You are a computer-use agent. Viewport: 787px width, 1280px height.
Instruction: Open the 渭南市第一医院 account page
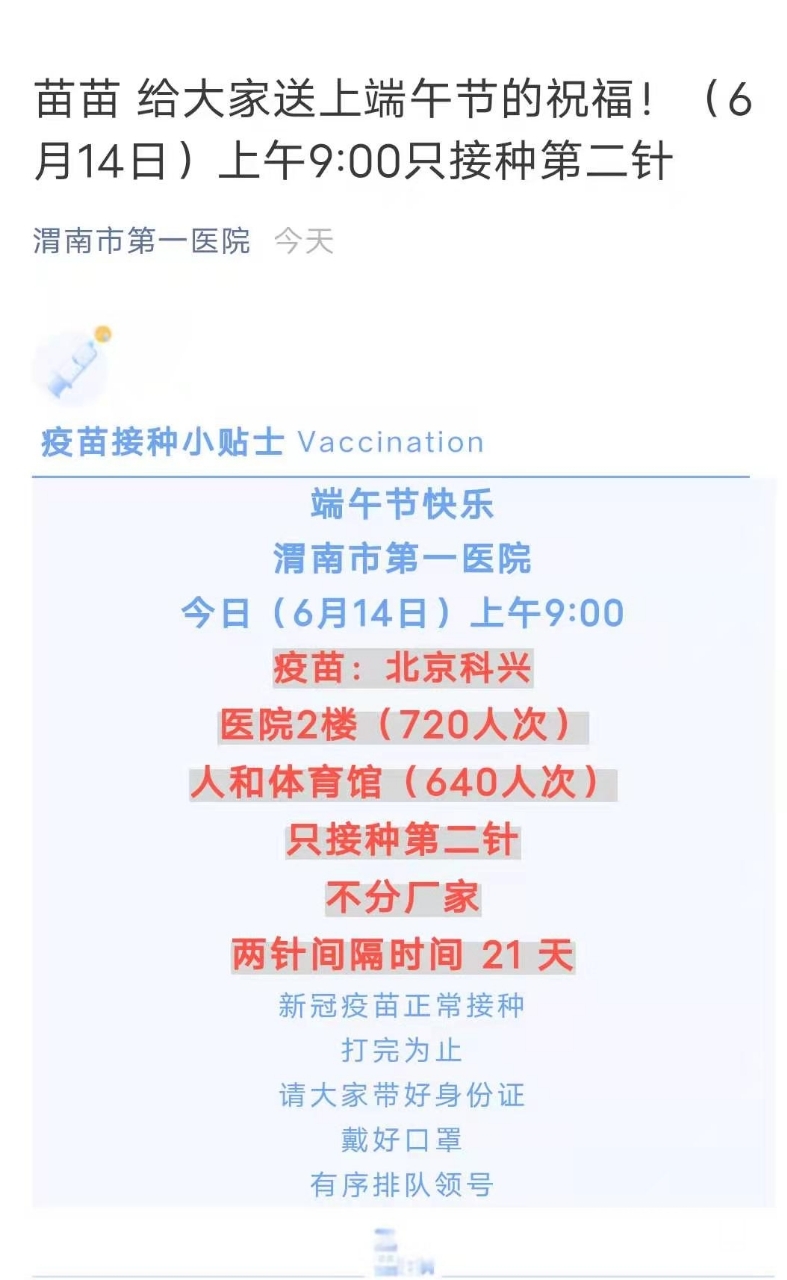click(x=141, y=241)
